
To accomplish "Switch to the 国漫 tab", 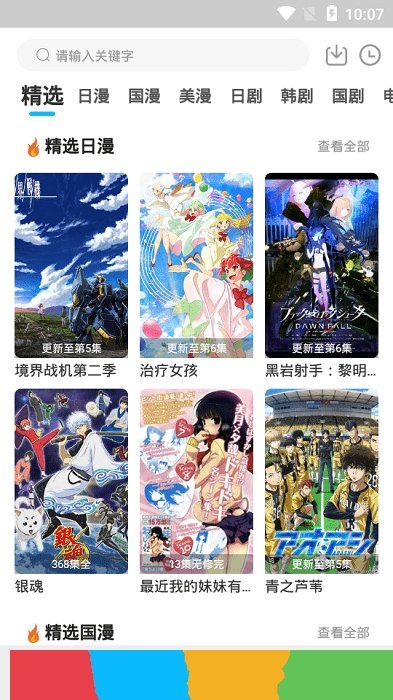I will [x=144, y=96].
